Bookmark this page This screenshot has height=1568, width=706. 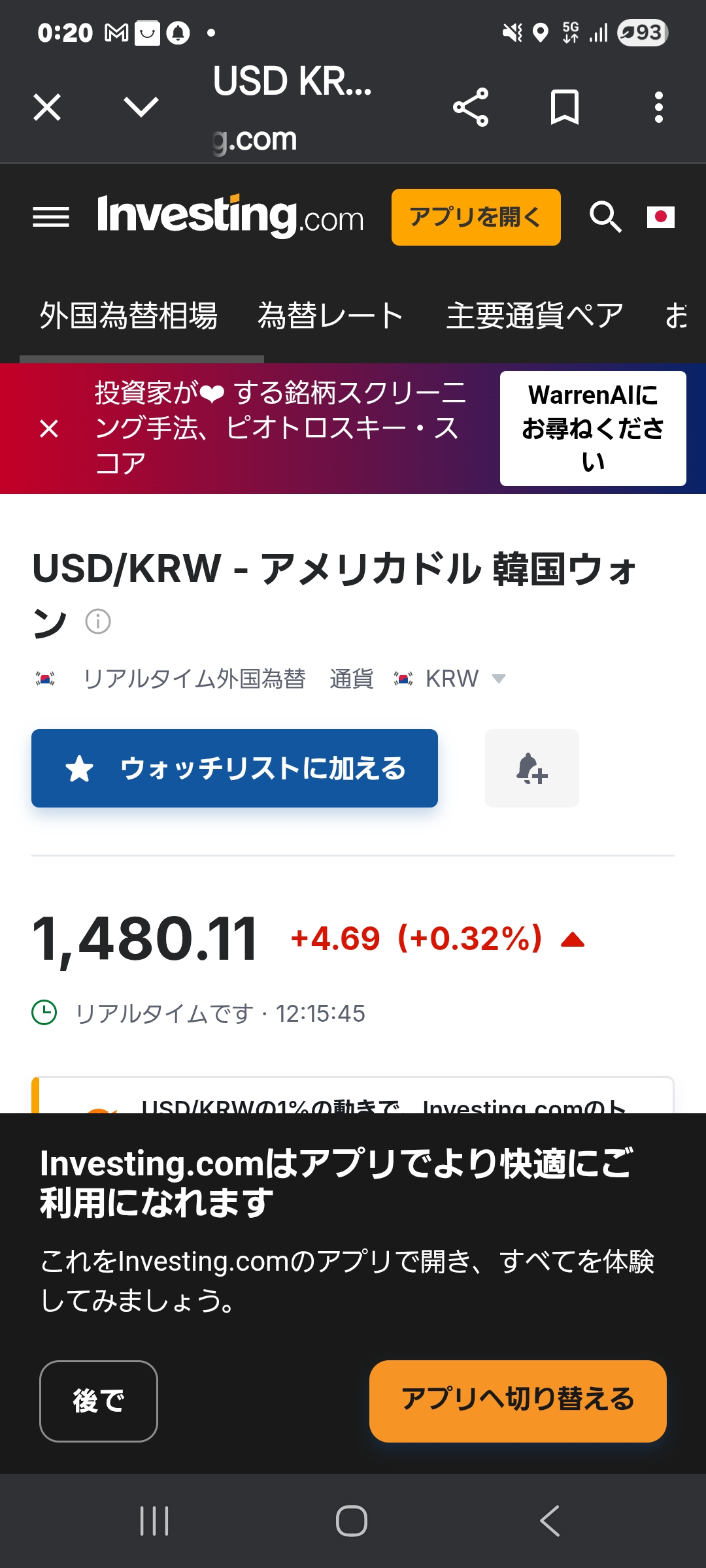[x=565, y=107]
